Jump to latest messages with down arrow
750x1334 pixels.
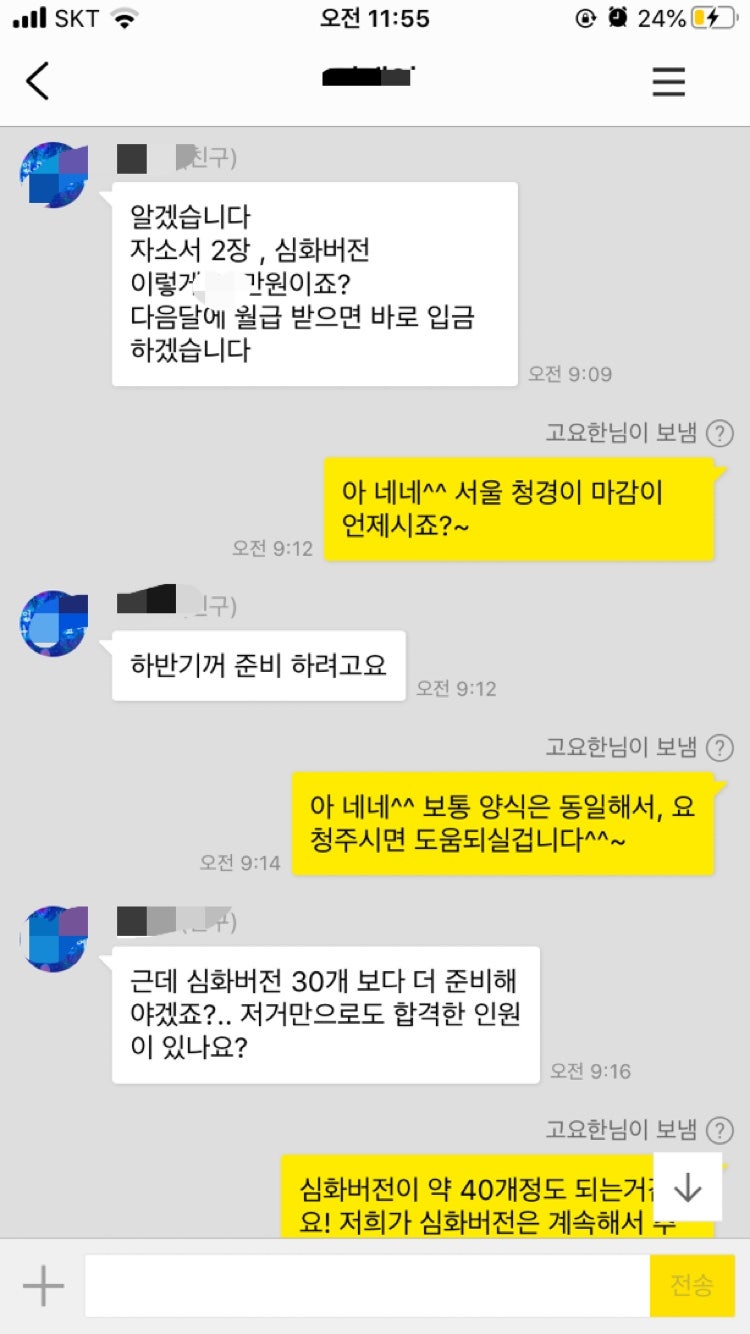pos(688,1187)
